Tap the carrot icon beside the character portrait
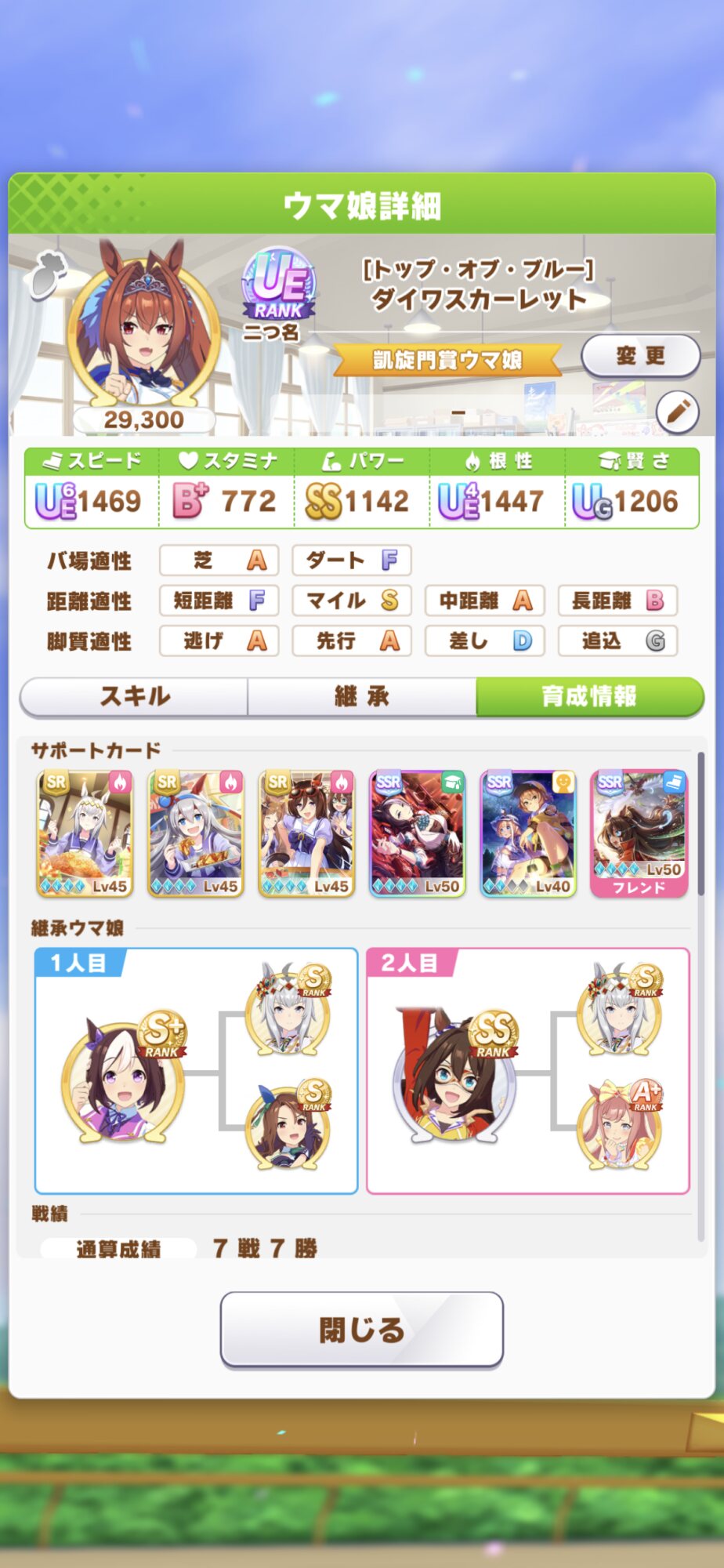The image size is (724, 1568). [x=48, y=274]
